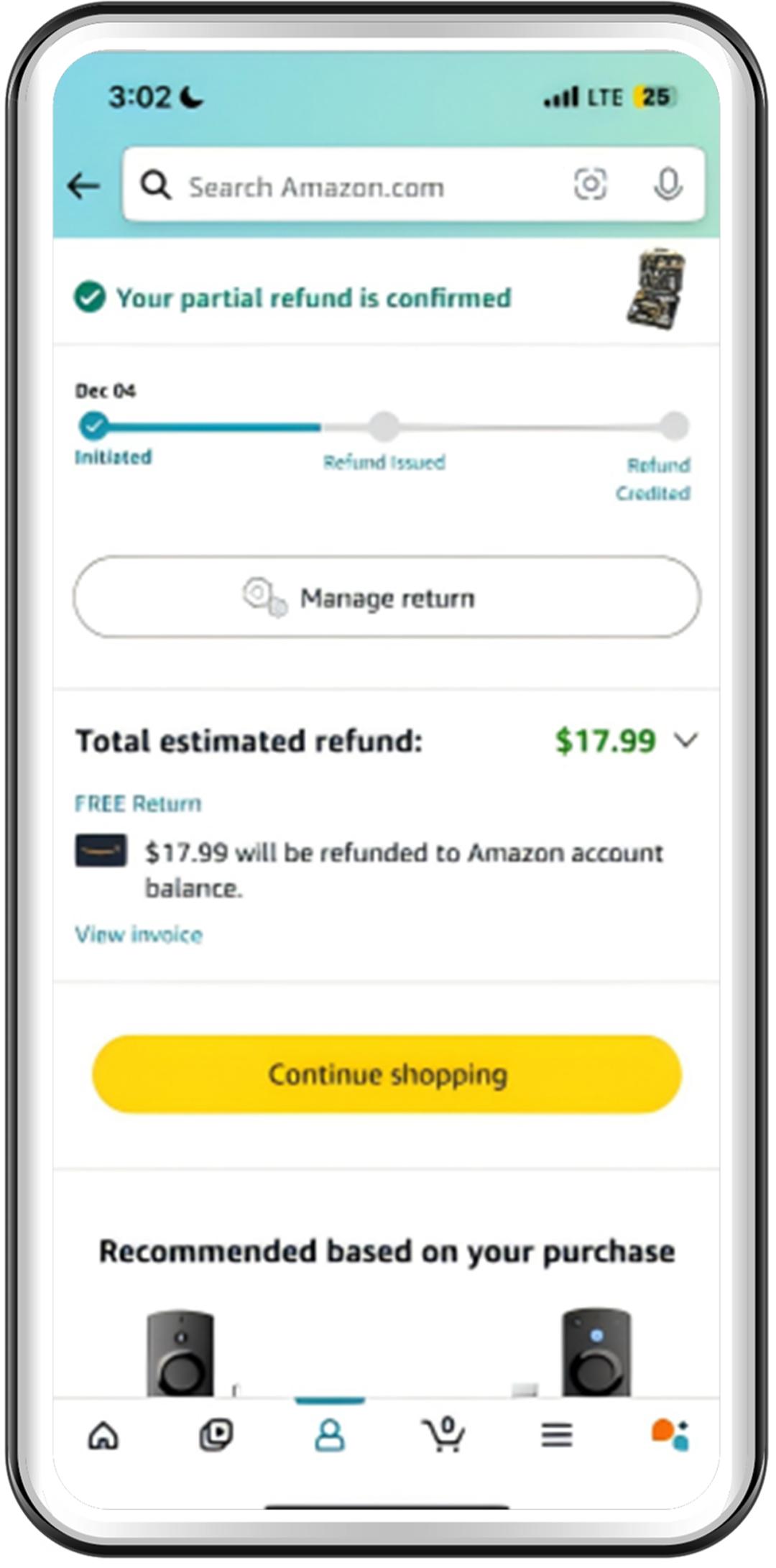The width and height of the screenshot is (776, 1568).
Task: Open the camera lens search icon
Action: (590, 185)
